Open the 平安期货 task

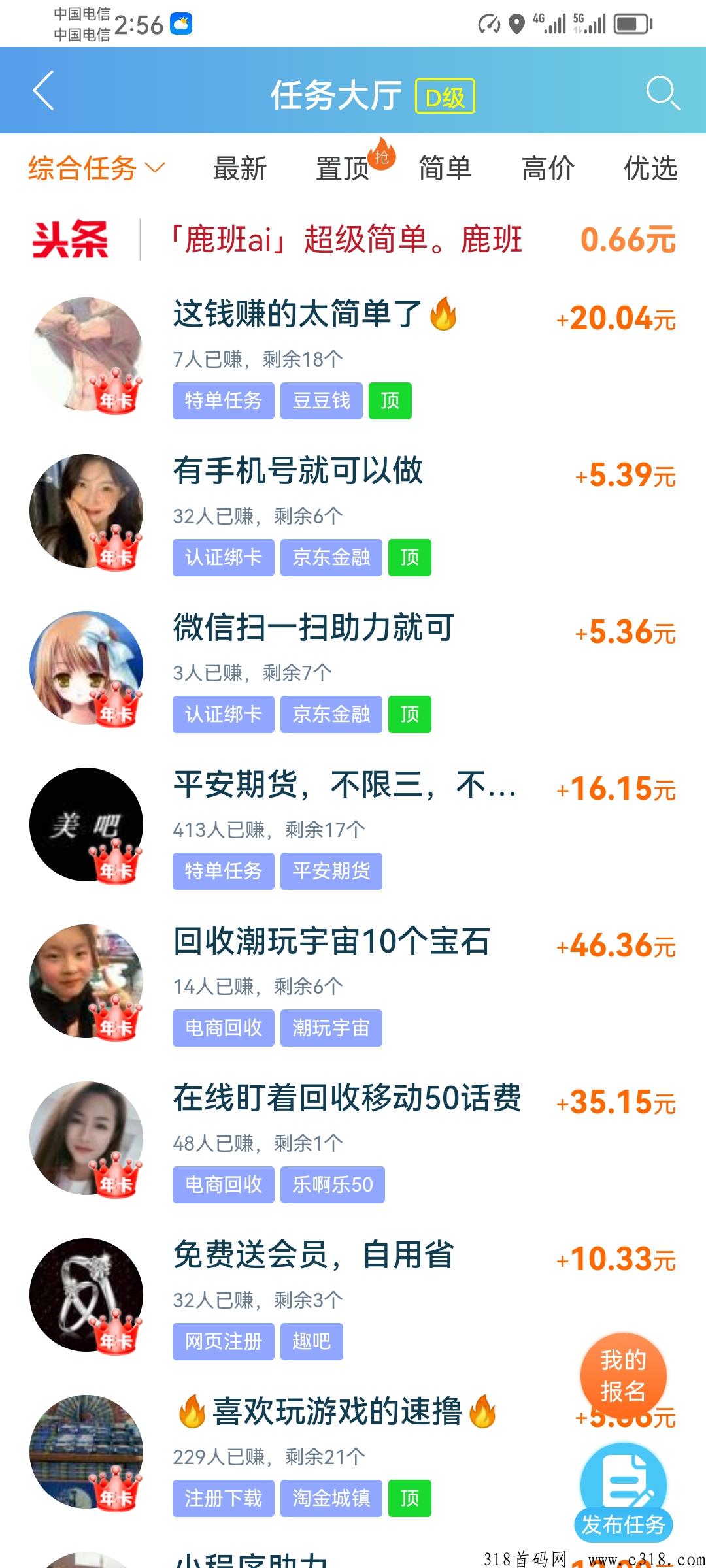pos(345,785)
